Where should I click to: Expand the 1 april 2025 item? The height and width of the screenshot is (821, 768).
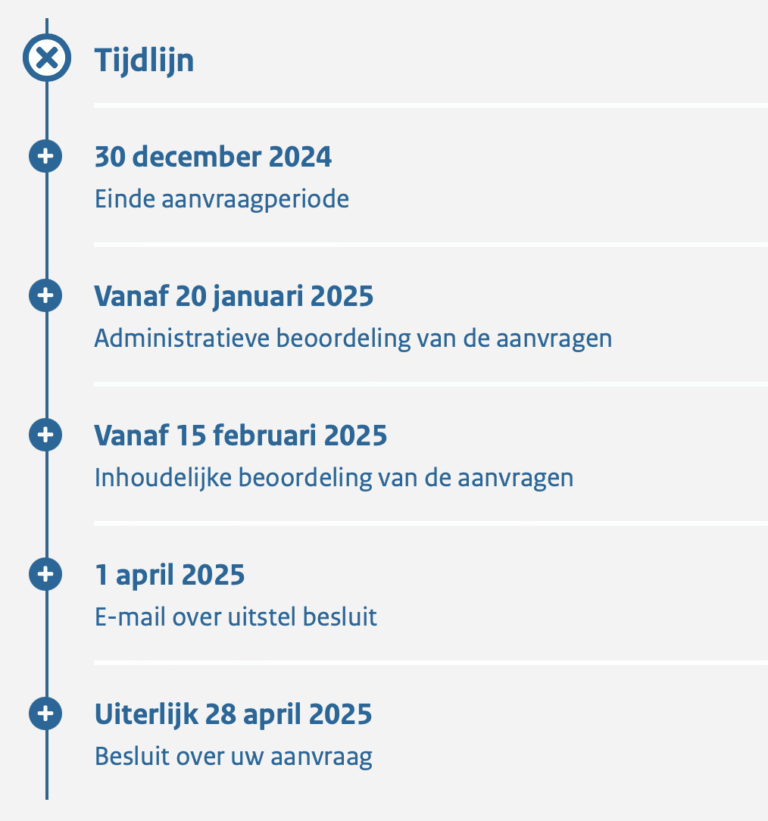[46, 575]
